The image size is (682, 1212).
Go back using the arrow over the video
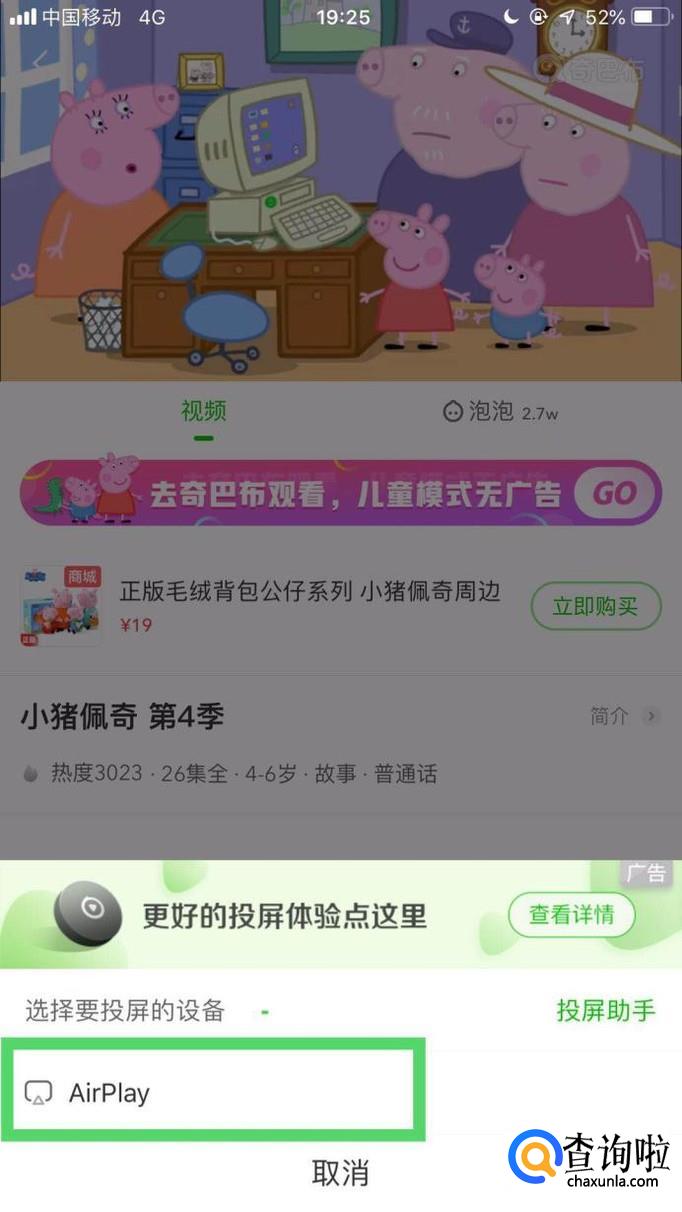point(40,62)
